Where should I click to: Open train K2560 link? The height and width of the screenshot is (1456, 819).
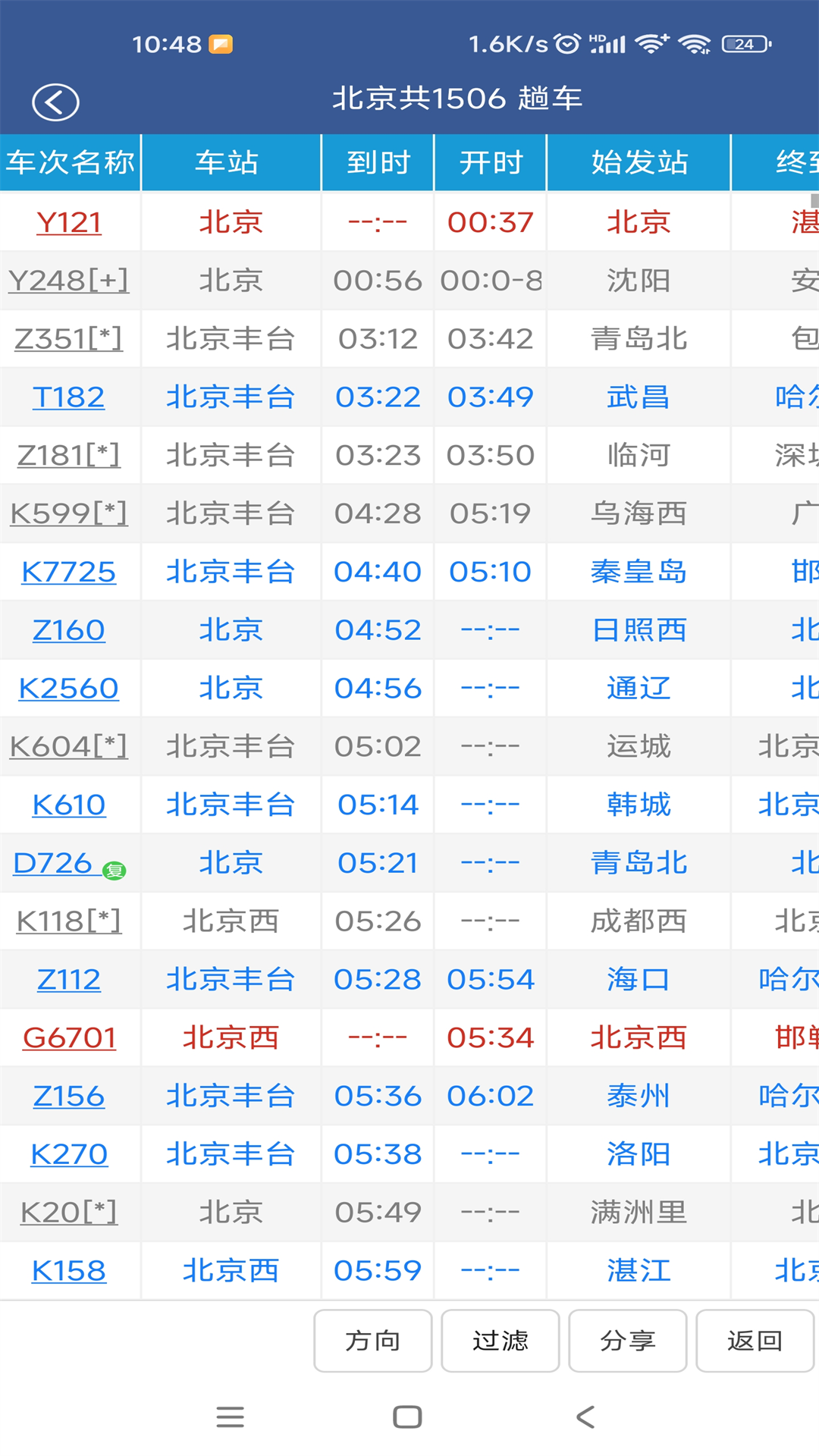[x=69, y=689]
